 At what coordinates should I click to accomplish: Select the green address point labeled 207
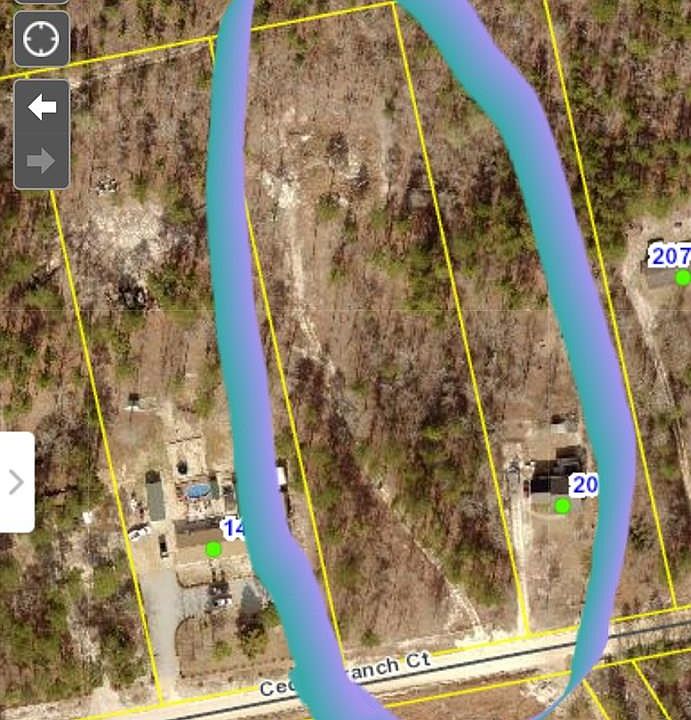tap(682, 277)
